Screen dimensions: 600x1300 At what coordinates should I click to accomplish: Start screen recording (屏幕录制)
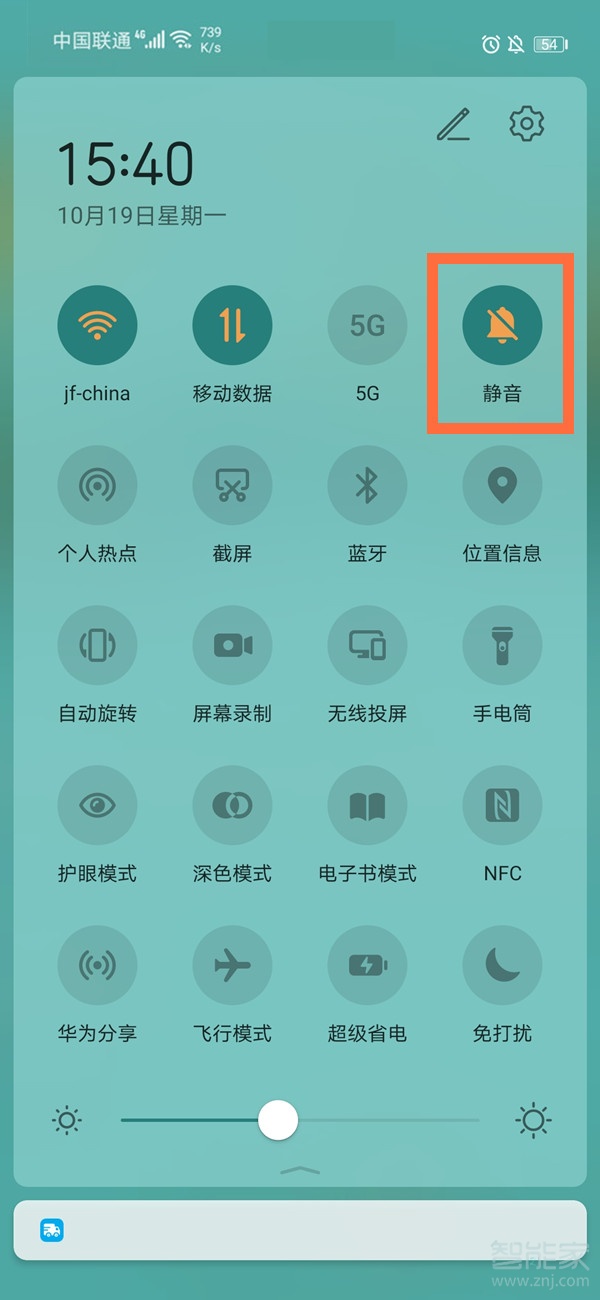(x=232, y=645)
